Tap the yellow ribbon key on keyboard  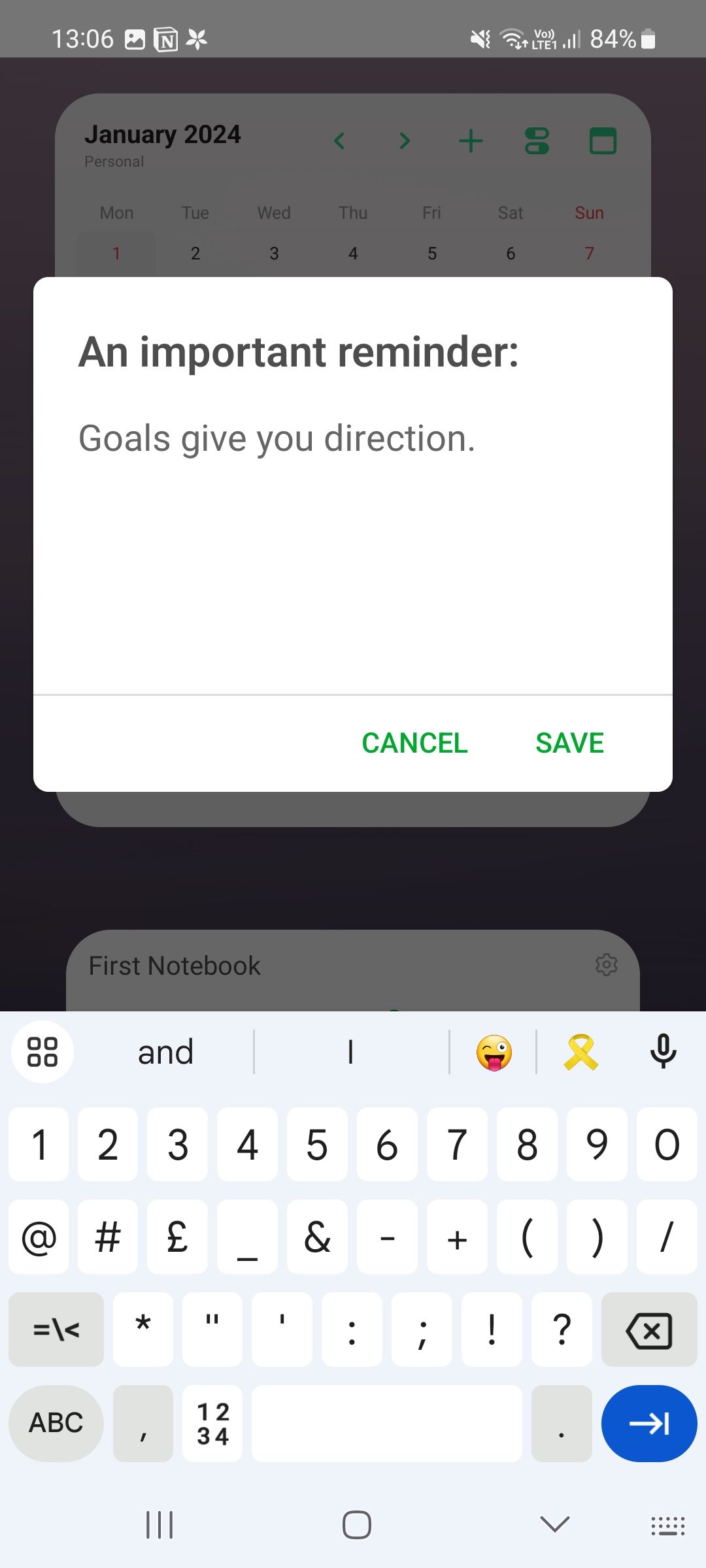point(579,1052)
